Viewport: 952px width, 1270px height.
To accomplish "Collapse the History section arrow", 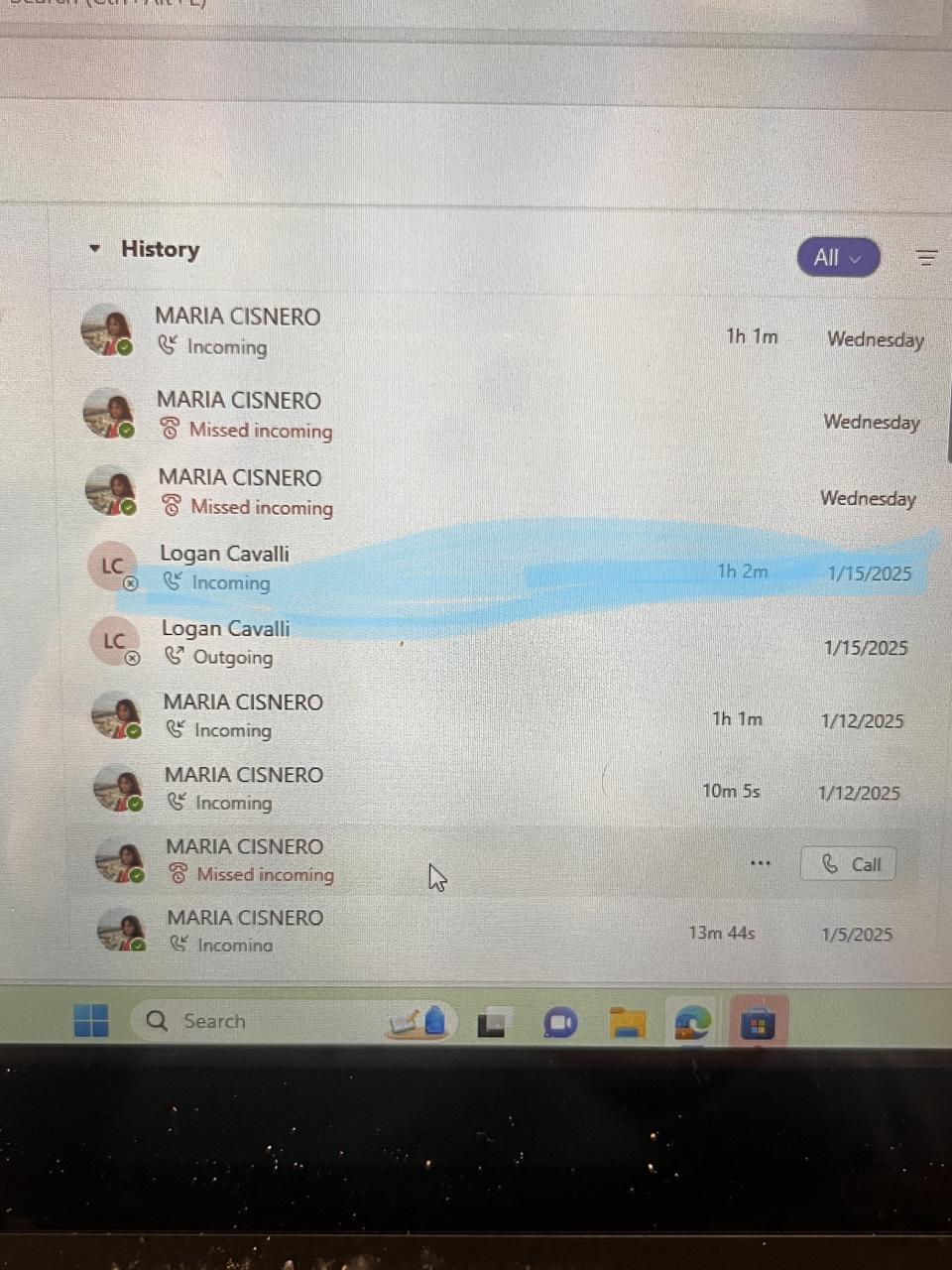I will click(95, 249).
